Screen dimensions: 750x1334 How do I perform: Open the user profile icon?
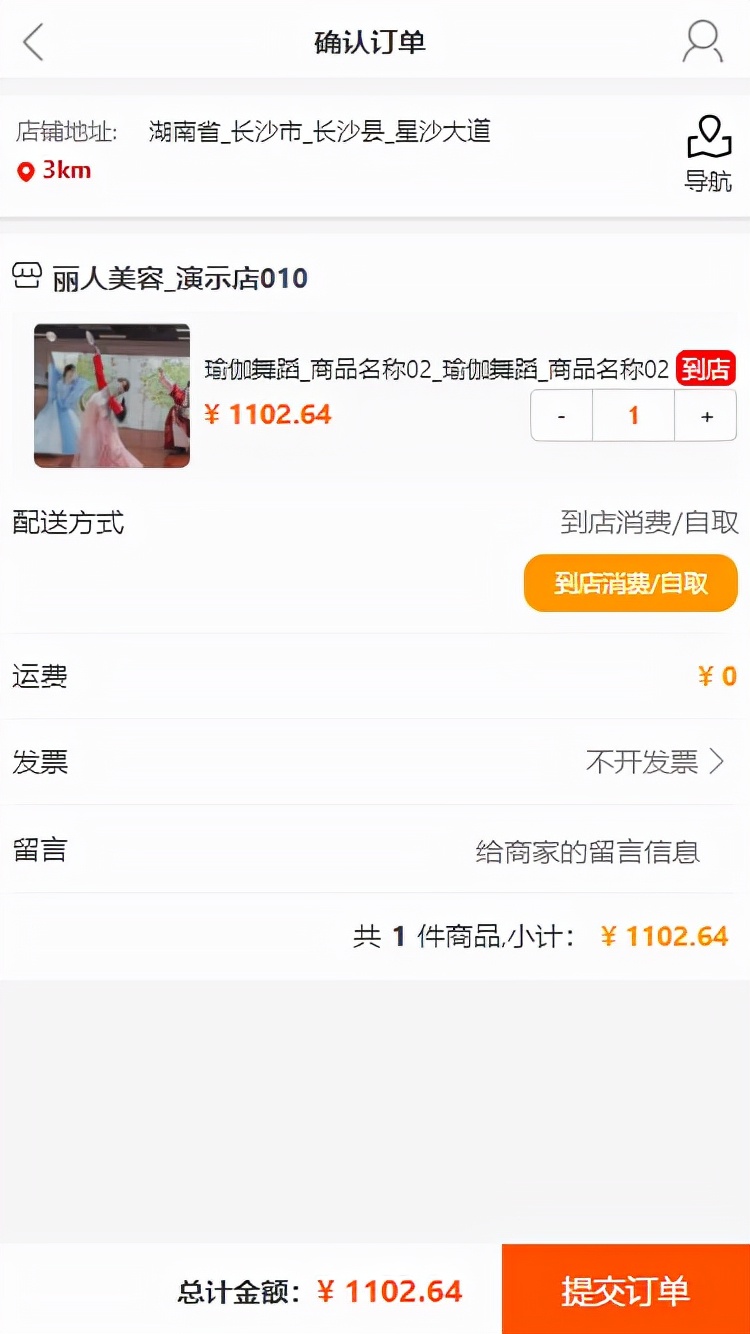pos(703,43)
